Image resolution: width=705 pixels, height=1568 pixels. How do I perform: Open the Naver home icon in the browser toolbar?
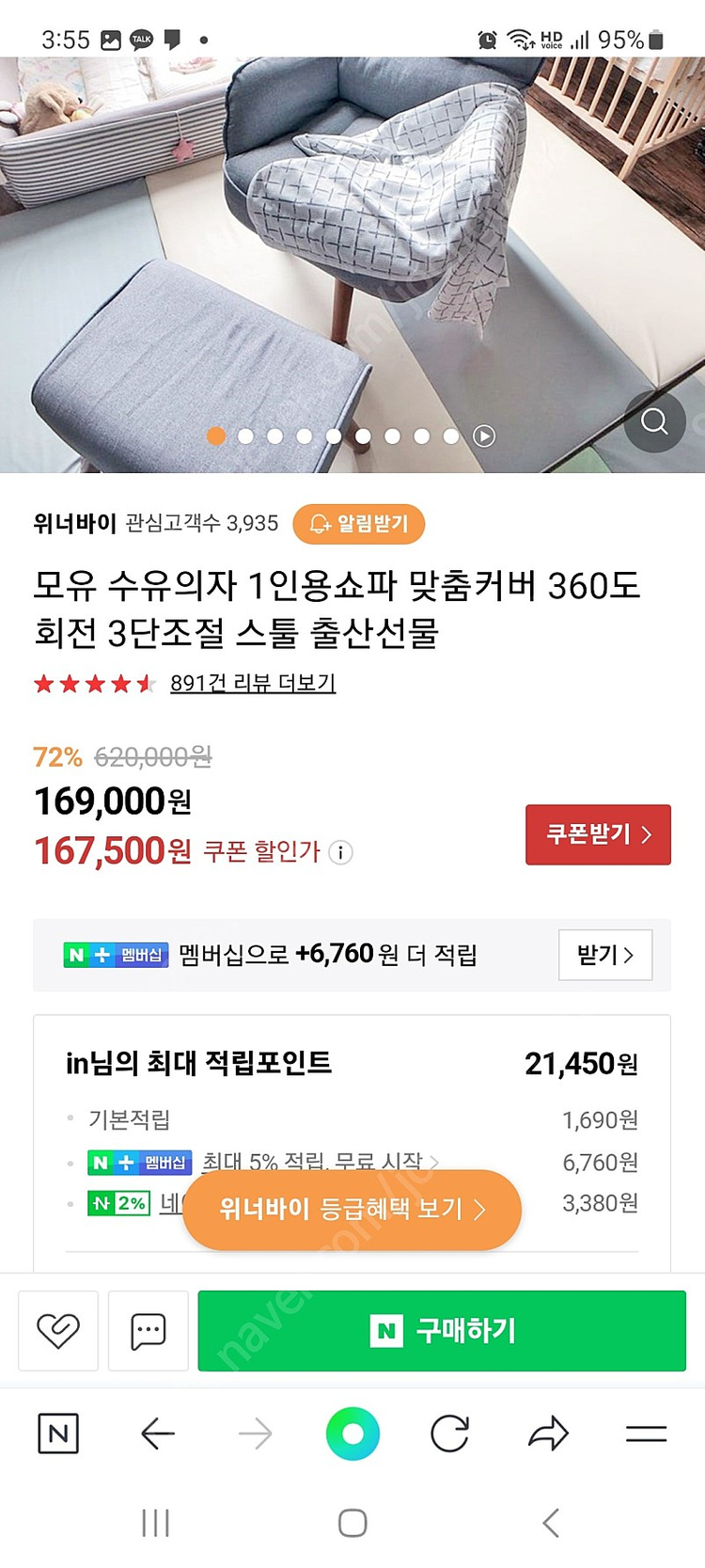(x=58, y=1433)
